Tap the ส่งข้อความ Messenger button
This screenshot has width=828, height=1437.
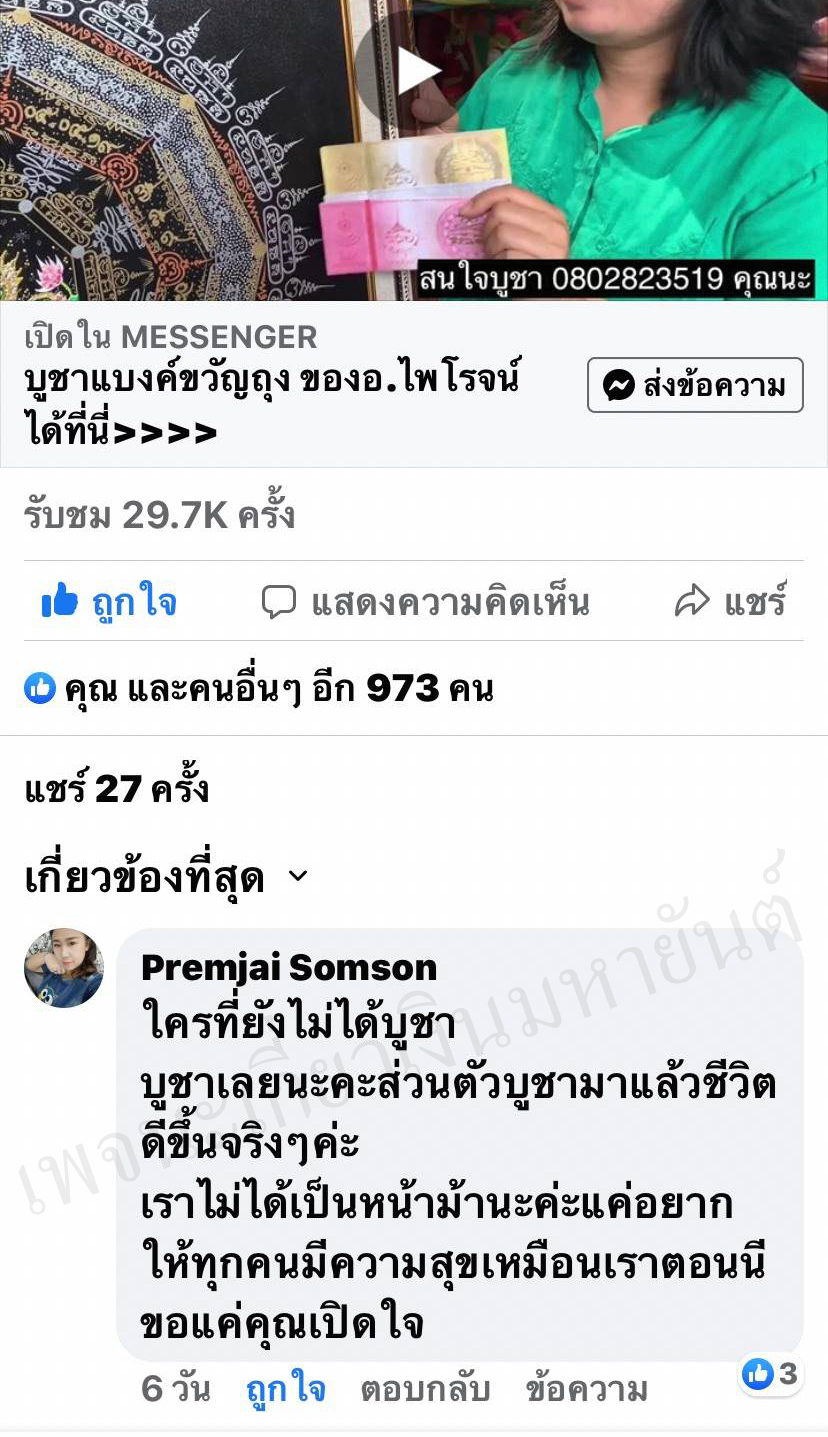[x=695, y=385]
